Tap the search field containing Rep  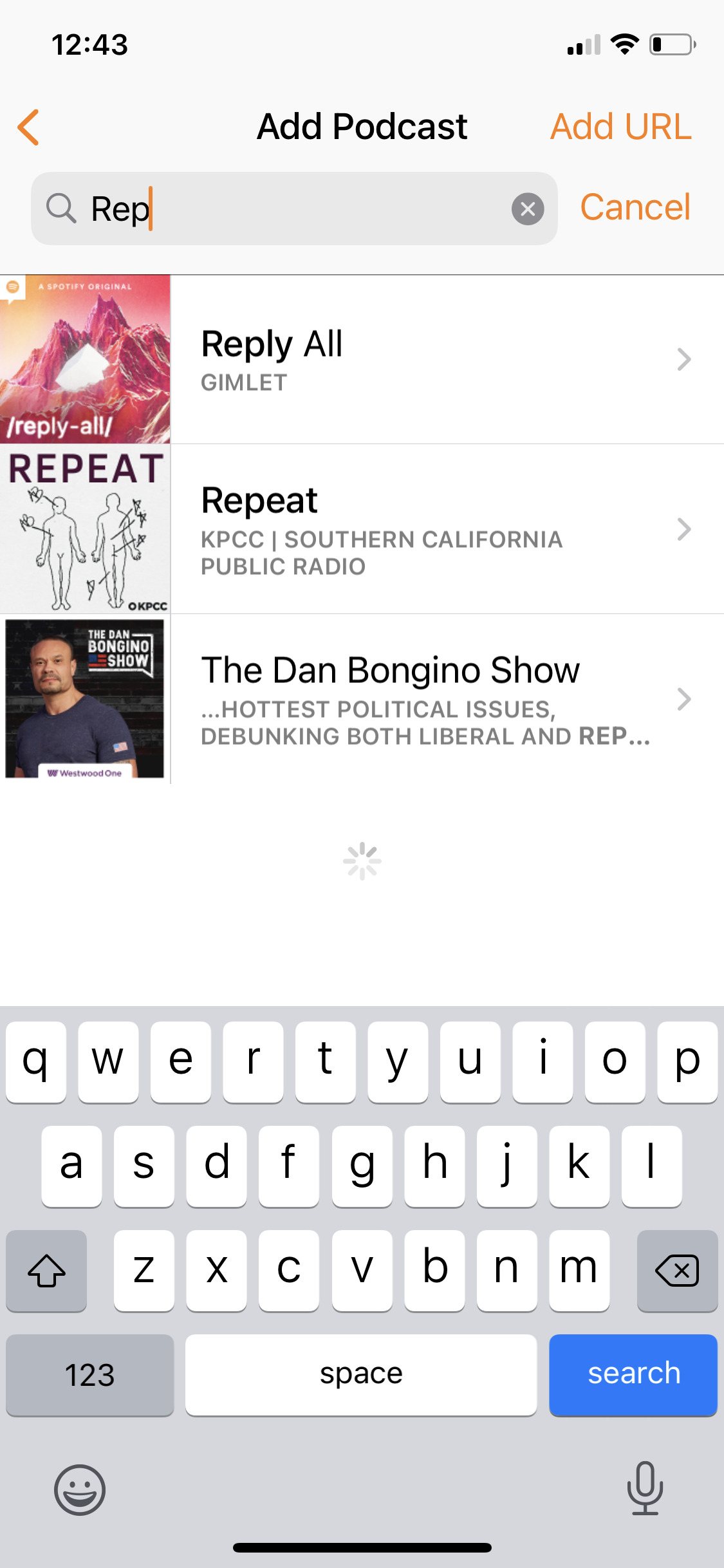pyautogui.click(x=290, y=209)
